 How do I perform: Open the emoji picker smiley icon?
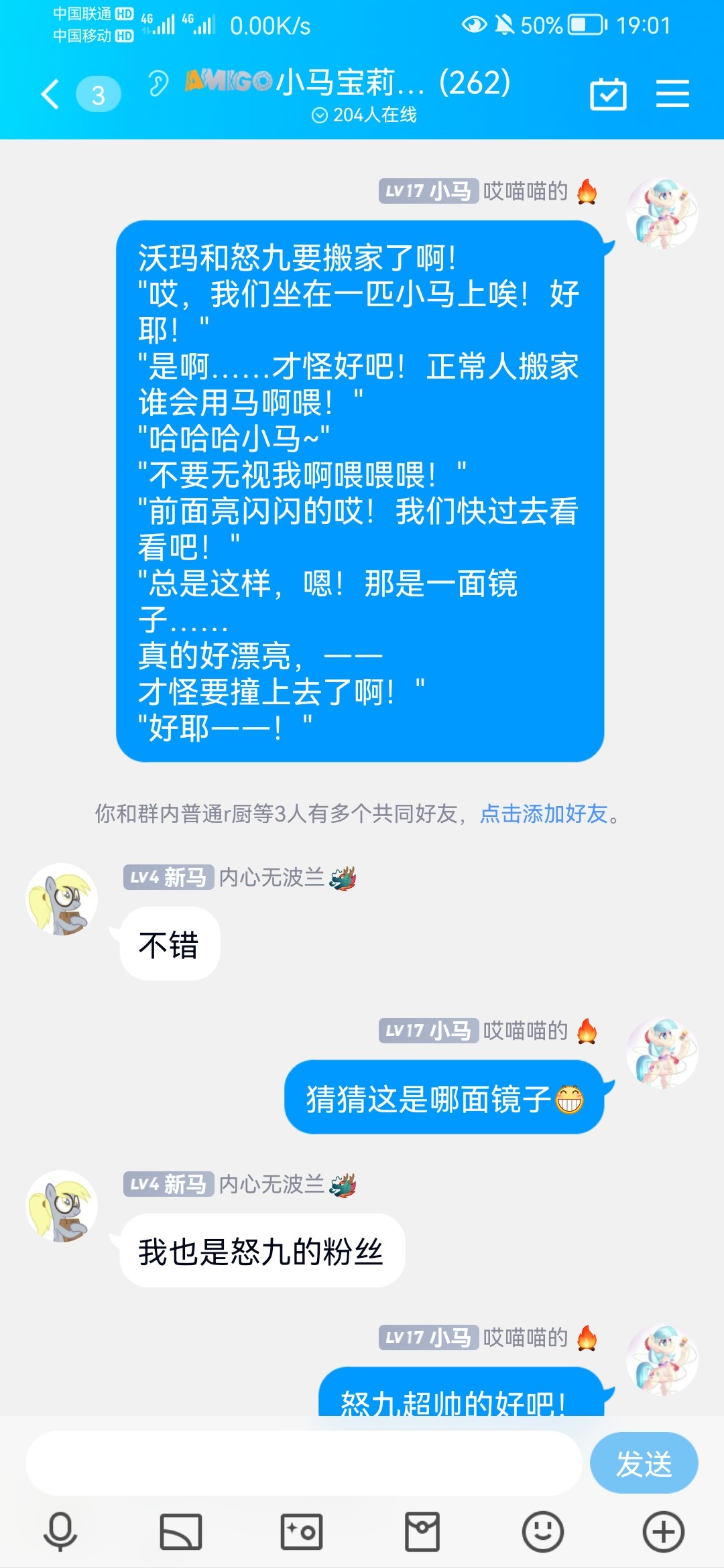(x=542, y=1532)
